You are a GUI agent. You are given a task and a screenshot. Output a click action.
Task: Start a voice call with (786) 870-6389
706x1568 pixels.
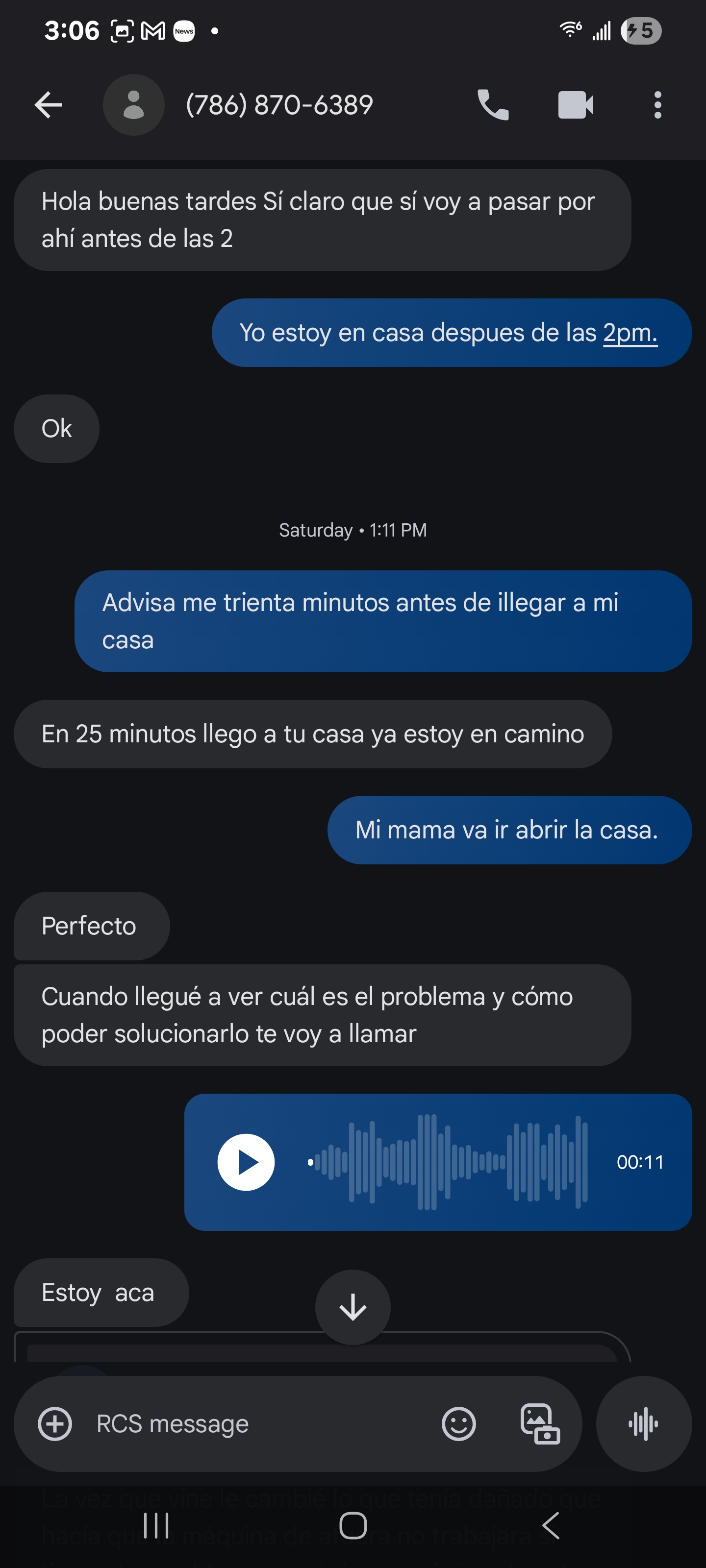(492, 105)
